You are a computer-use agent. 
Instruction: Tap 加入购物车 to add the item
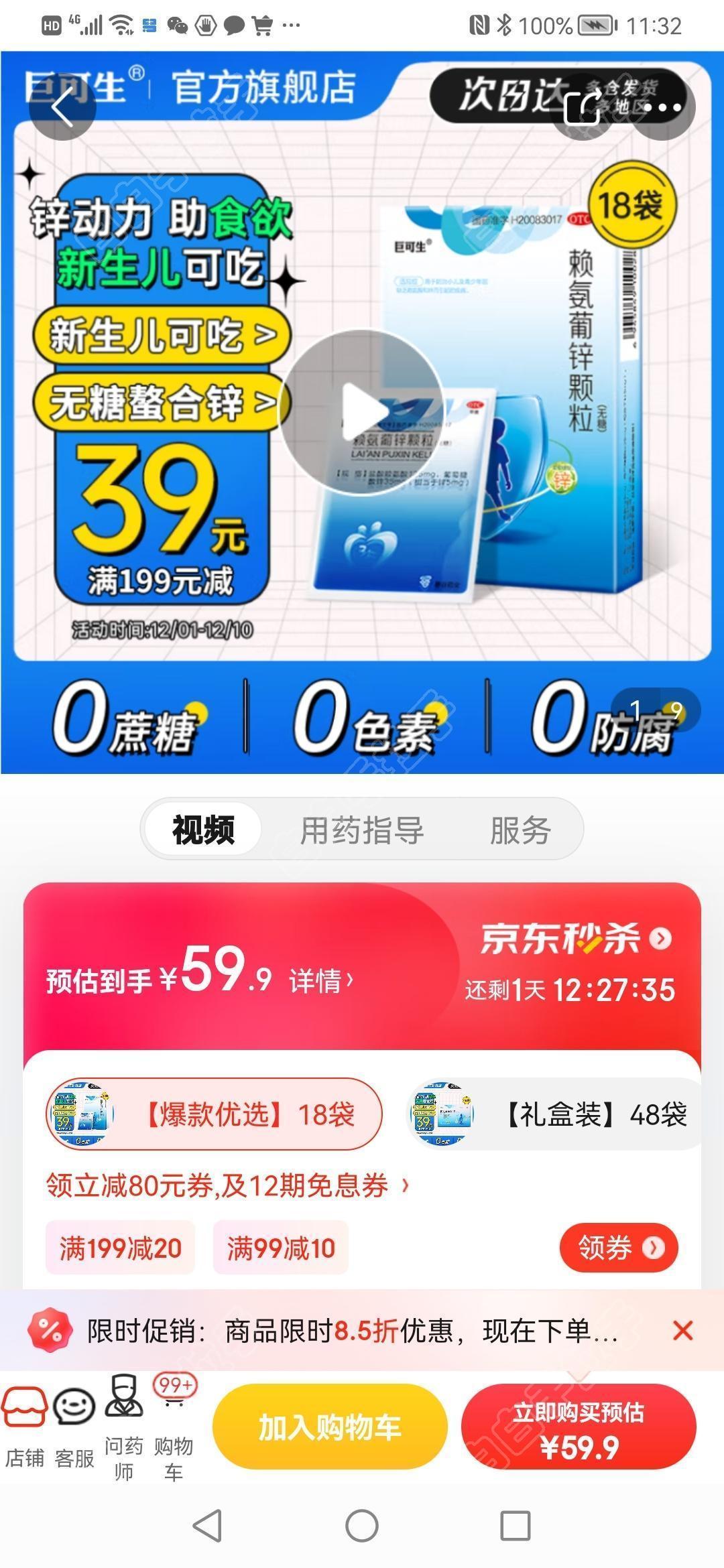point(330,1427)
